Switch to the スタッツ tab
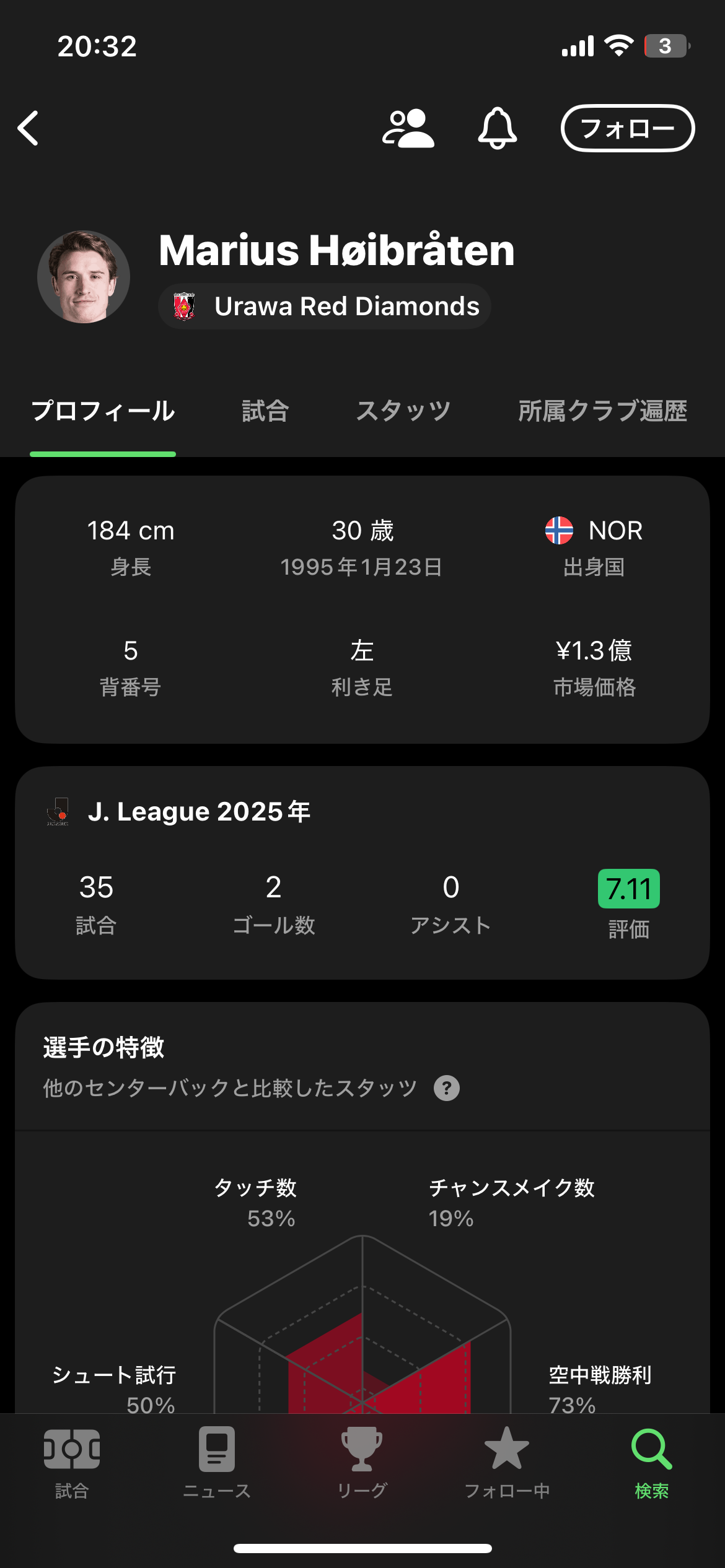 (403, 411)
